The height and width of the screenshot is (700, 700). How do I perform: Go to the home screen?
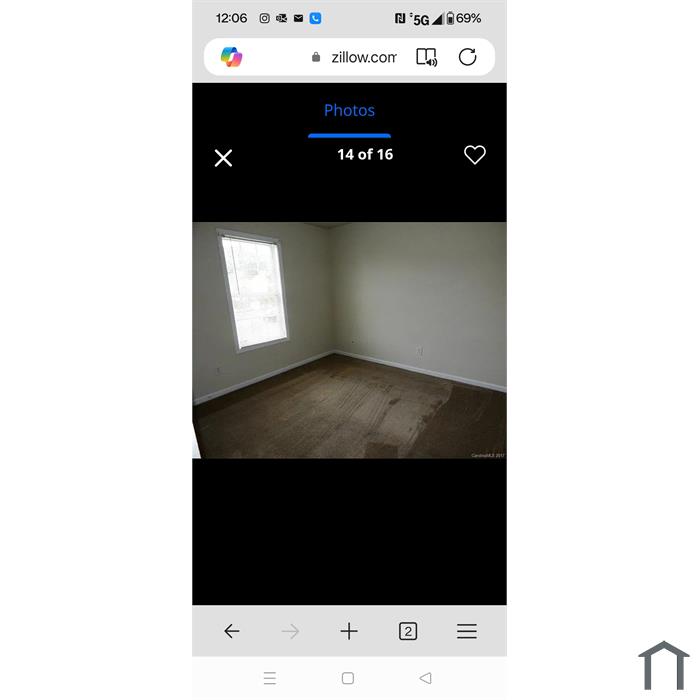(348, 678)
